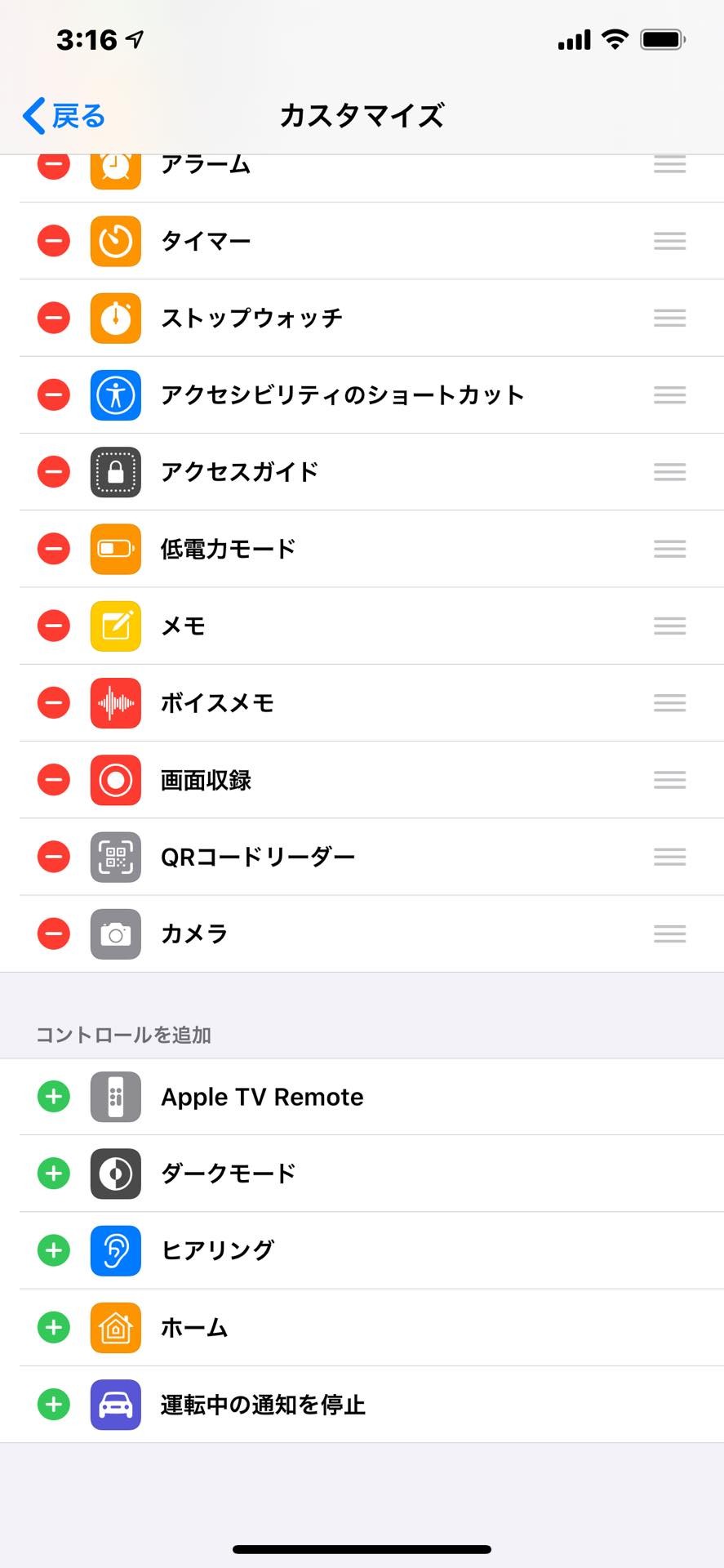Remove QRコードリーダー control
724x1568 pixels.
[x=54, y=857]
